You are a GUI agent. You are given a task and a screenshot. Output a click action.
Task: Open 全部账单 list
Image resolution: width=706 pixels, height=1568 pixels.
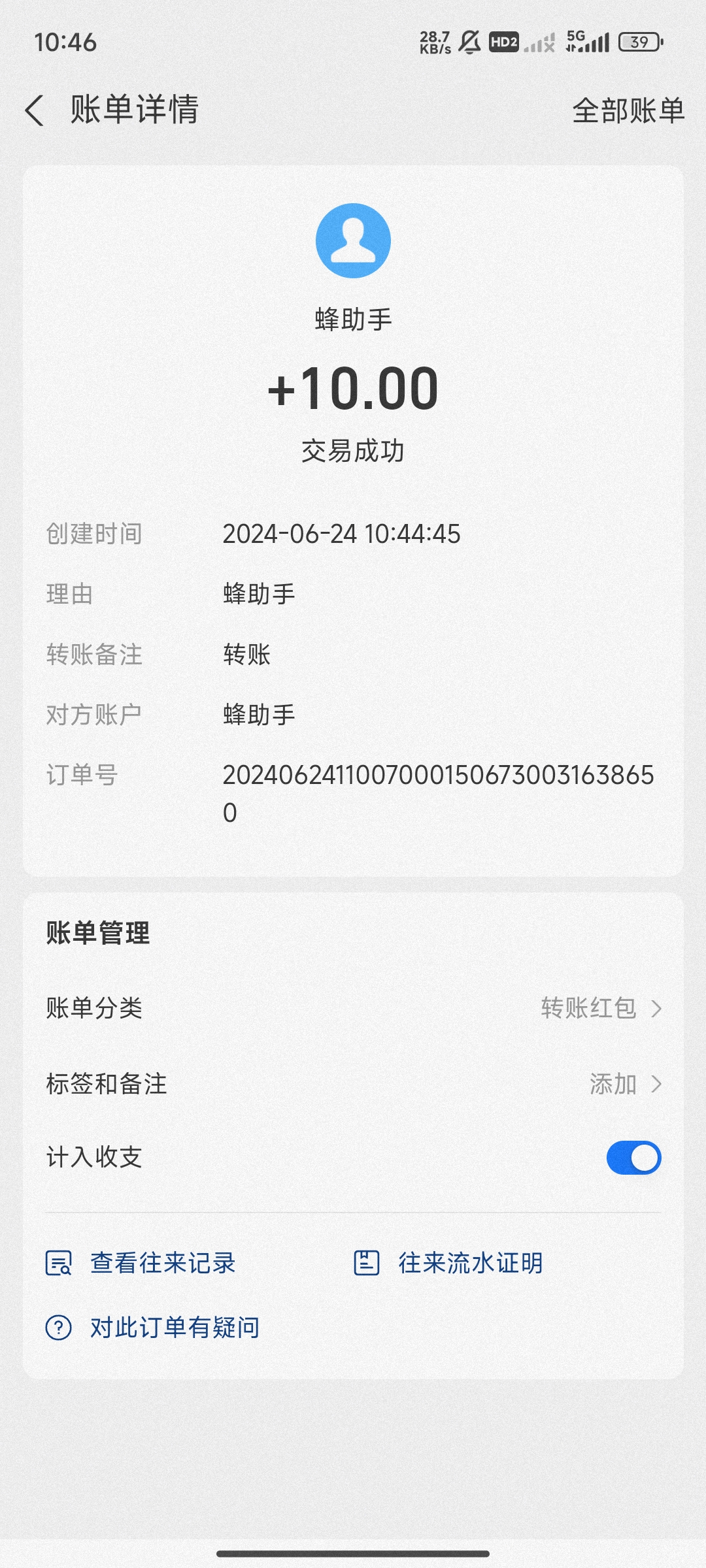(x=628, y=110)
